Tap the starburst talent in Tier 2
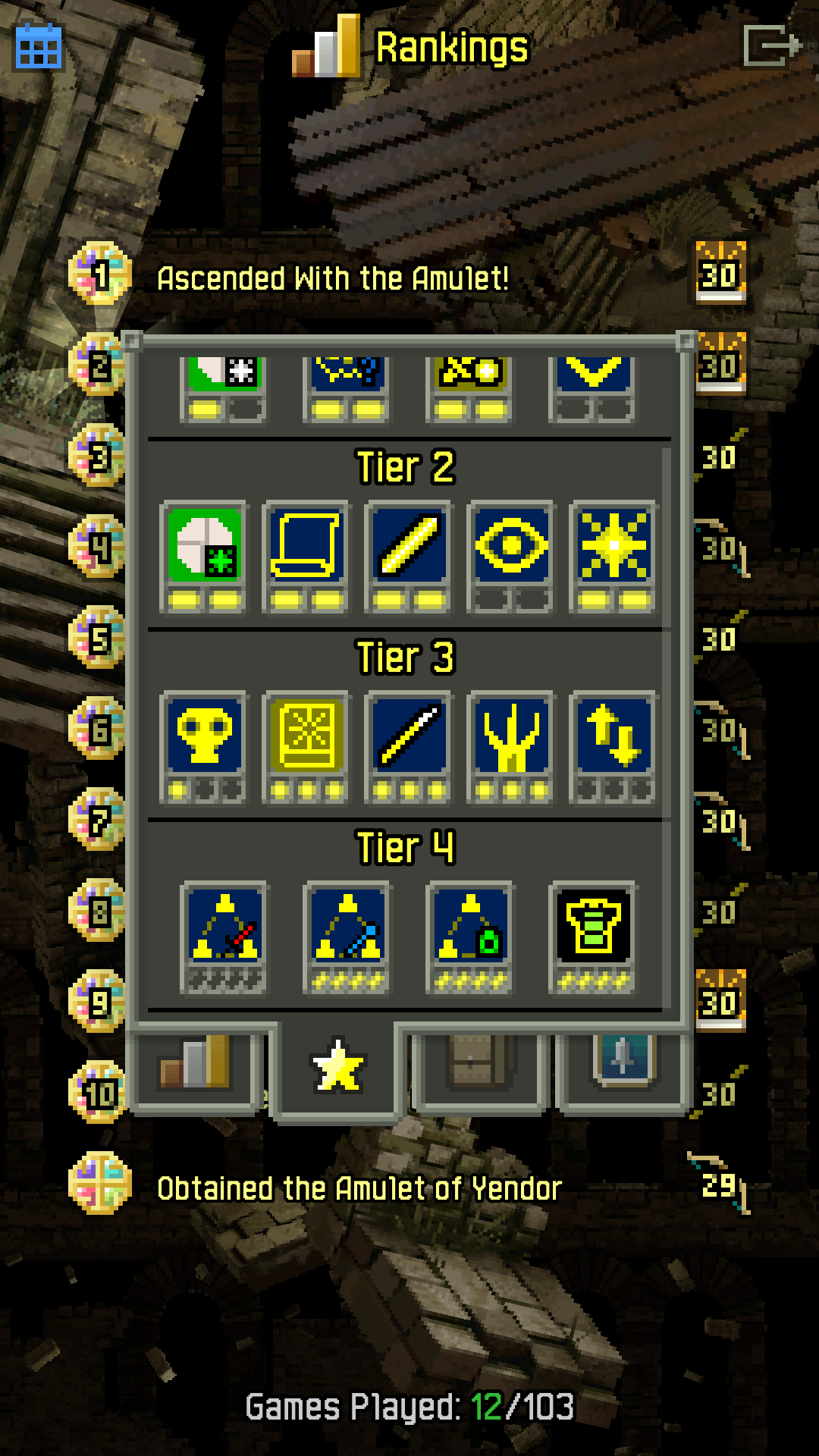The image size is (819, 1456). point(613,546)
